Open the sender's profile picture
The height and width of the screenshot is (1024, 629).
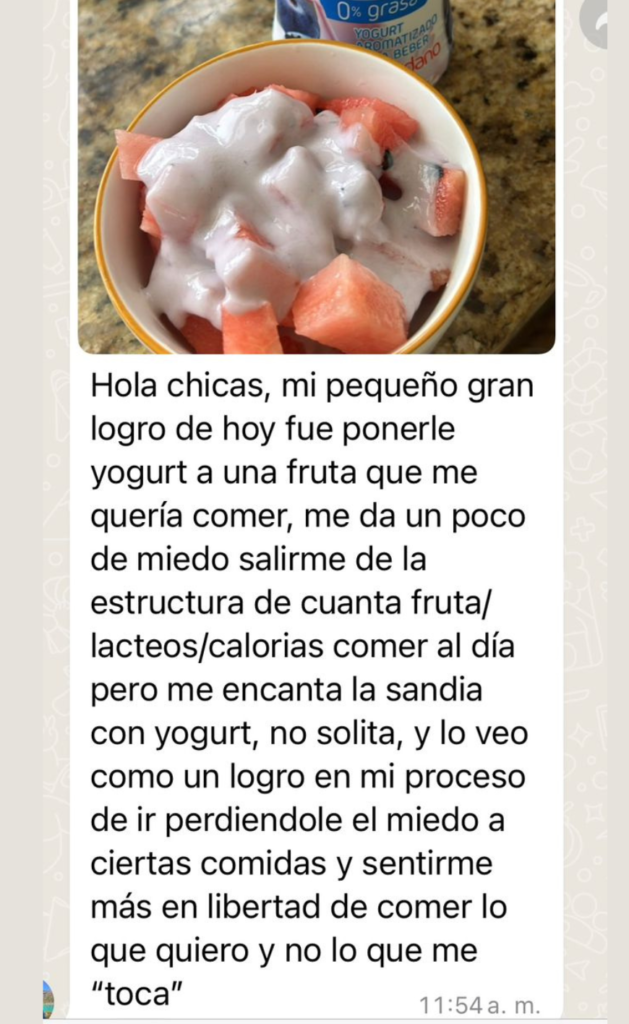pos(47,999)
